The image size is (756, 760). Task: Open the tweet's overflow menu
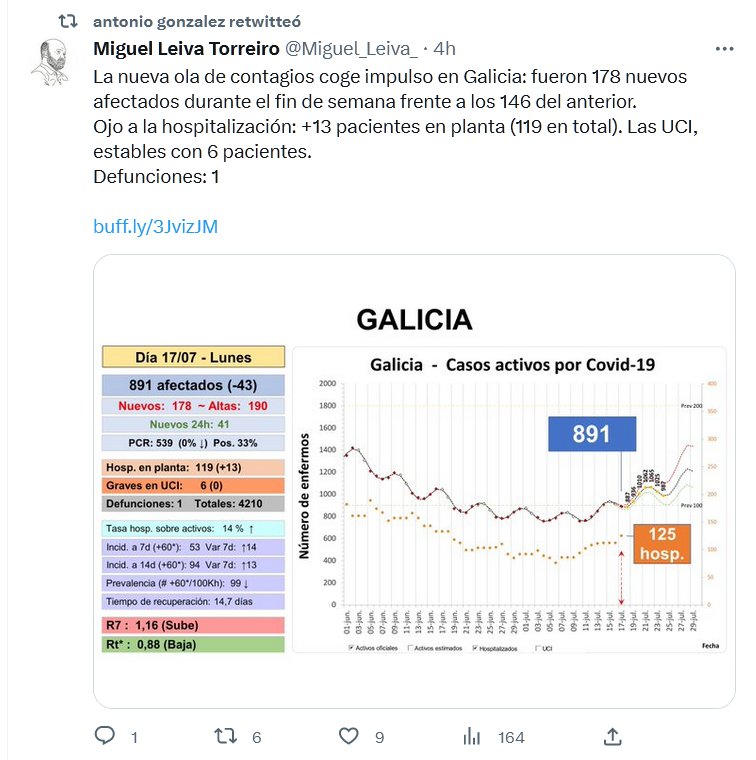click(724, 49)
